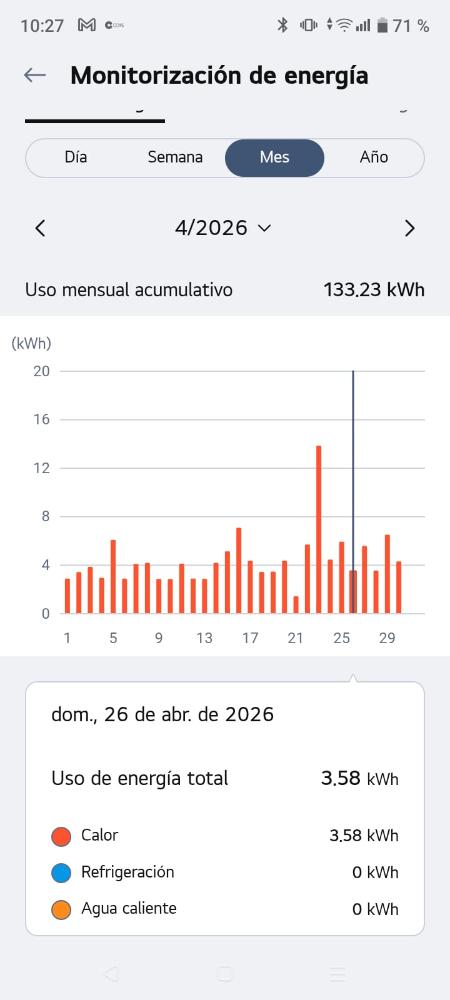
Task: Select the tallest bar on day 23
Action: 319,529
